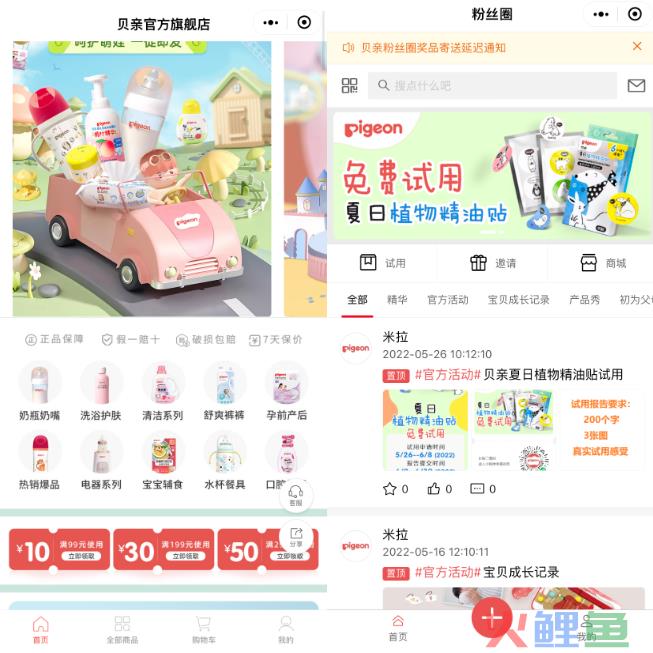Switch to the 全部商品 tab
653x653 pixels.
[122, 629]
